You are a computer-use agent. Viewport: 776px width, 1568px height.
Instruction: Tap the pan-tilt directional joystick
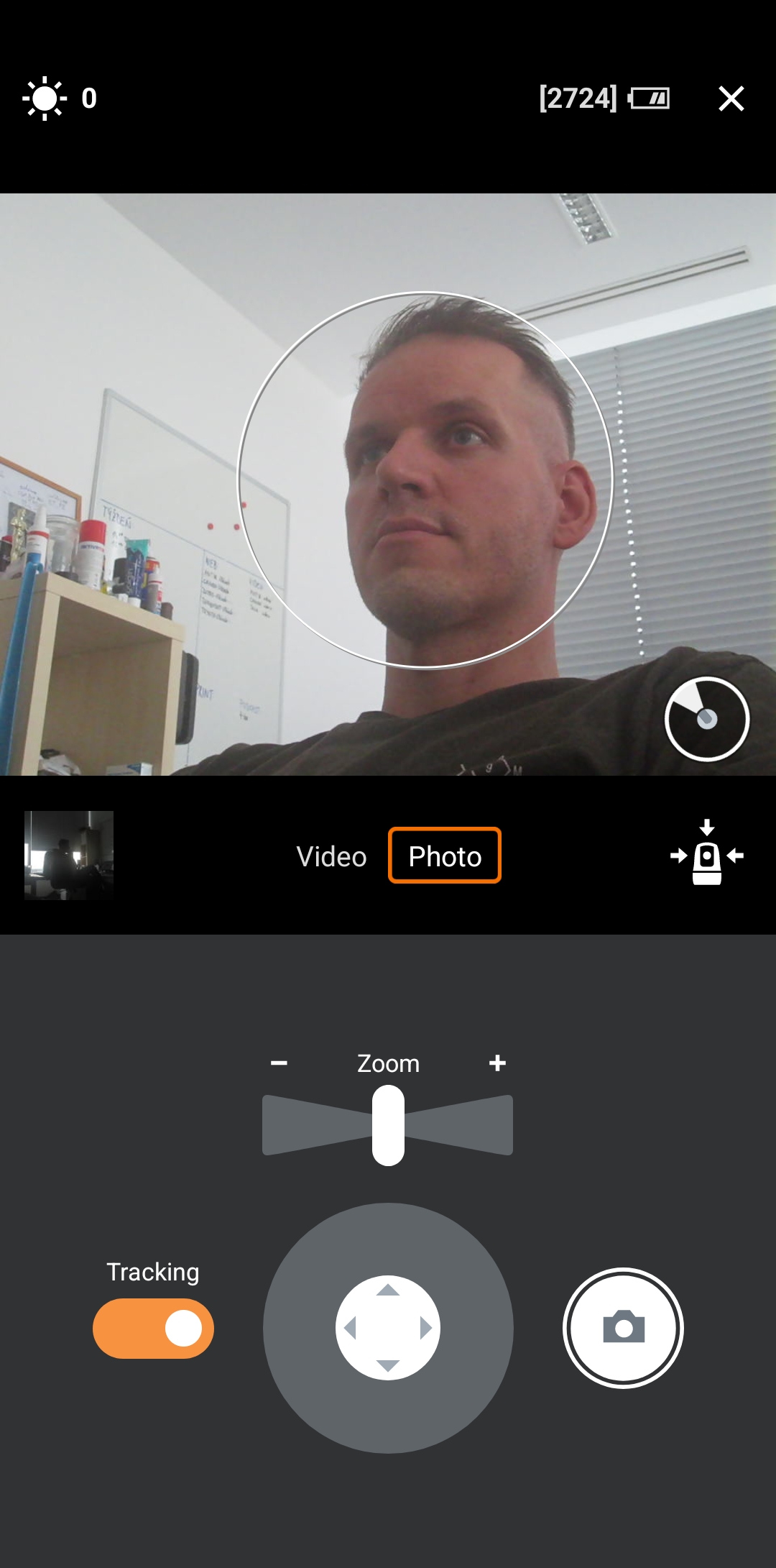point(388,1327)
